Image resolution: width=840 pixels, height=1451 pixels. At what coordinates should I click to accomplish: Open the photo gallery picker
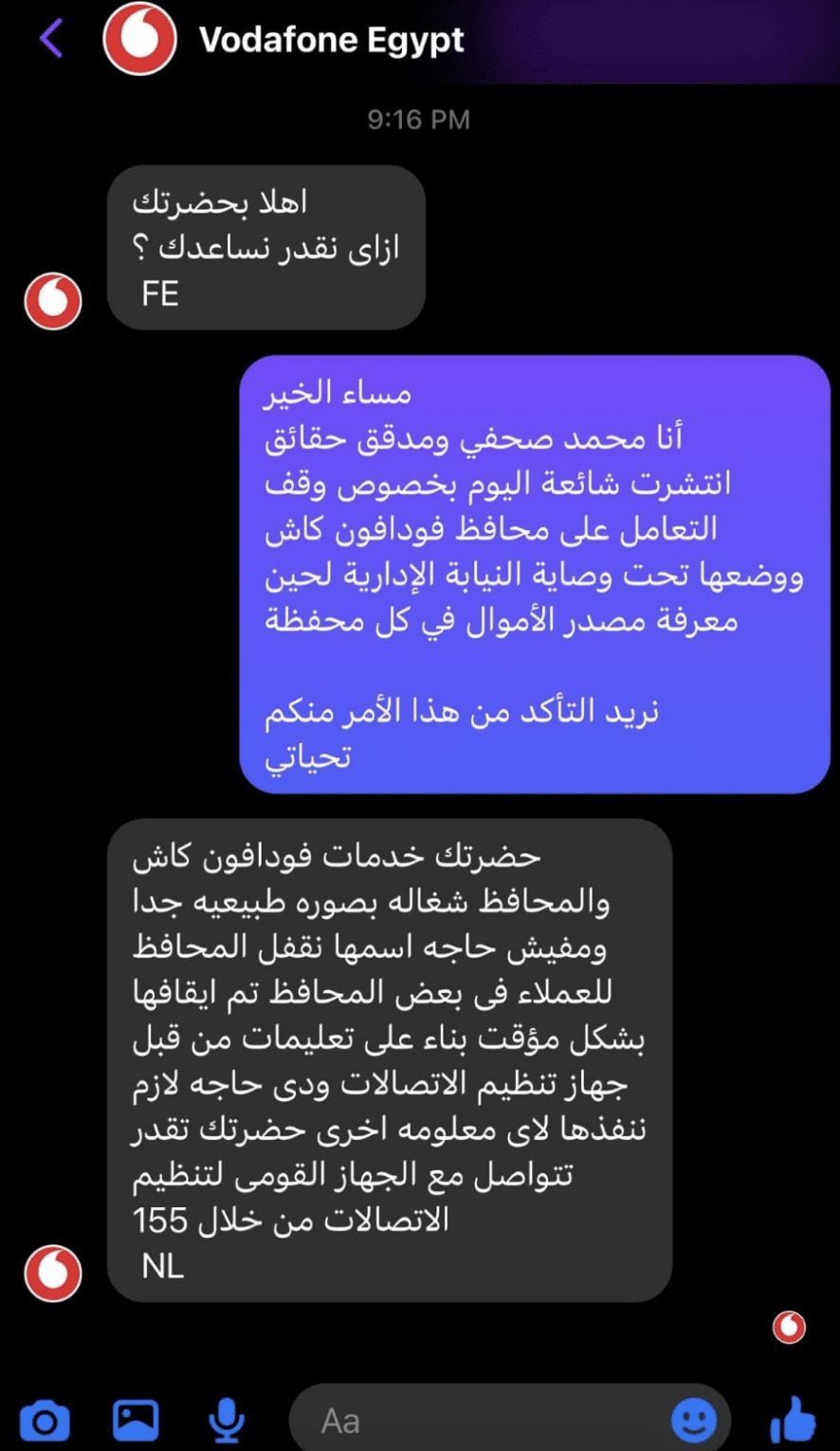point(135,1419)
